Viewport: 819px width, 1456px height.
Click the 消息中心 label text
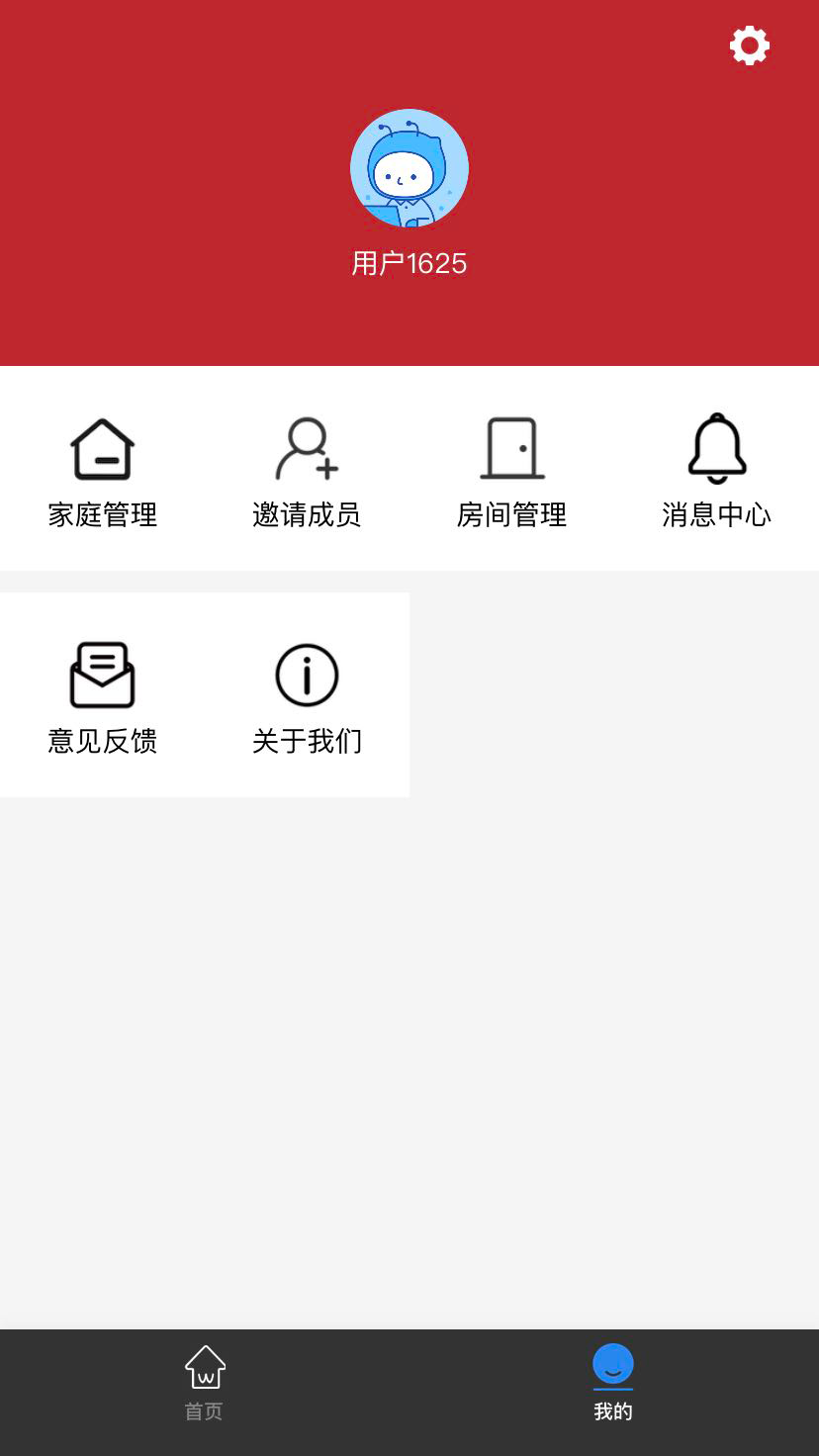tap(716, 514)
